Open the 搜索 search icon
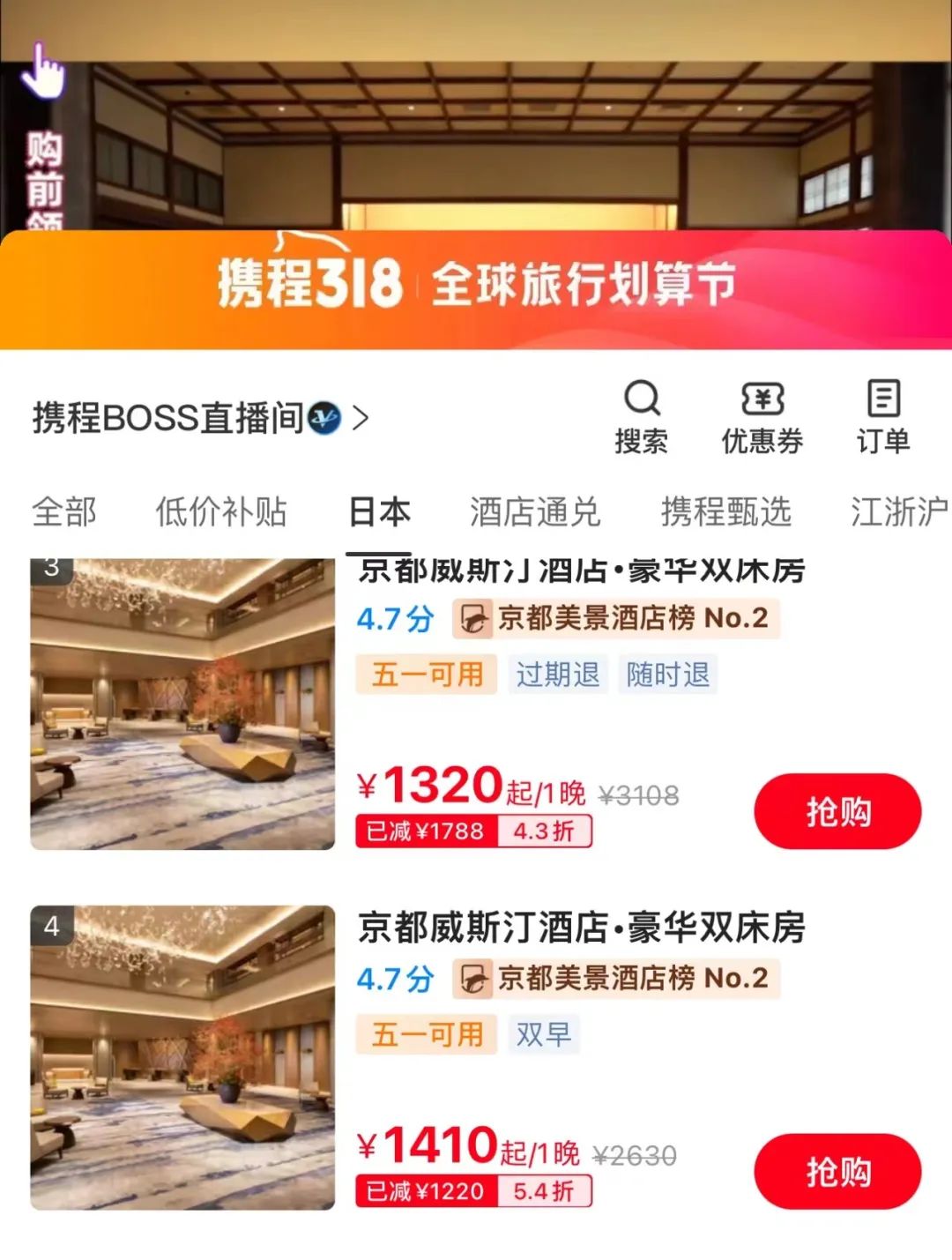Screen dimensions: 952x1260 coord(641,416)
